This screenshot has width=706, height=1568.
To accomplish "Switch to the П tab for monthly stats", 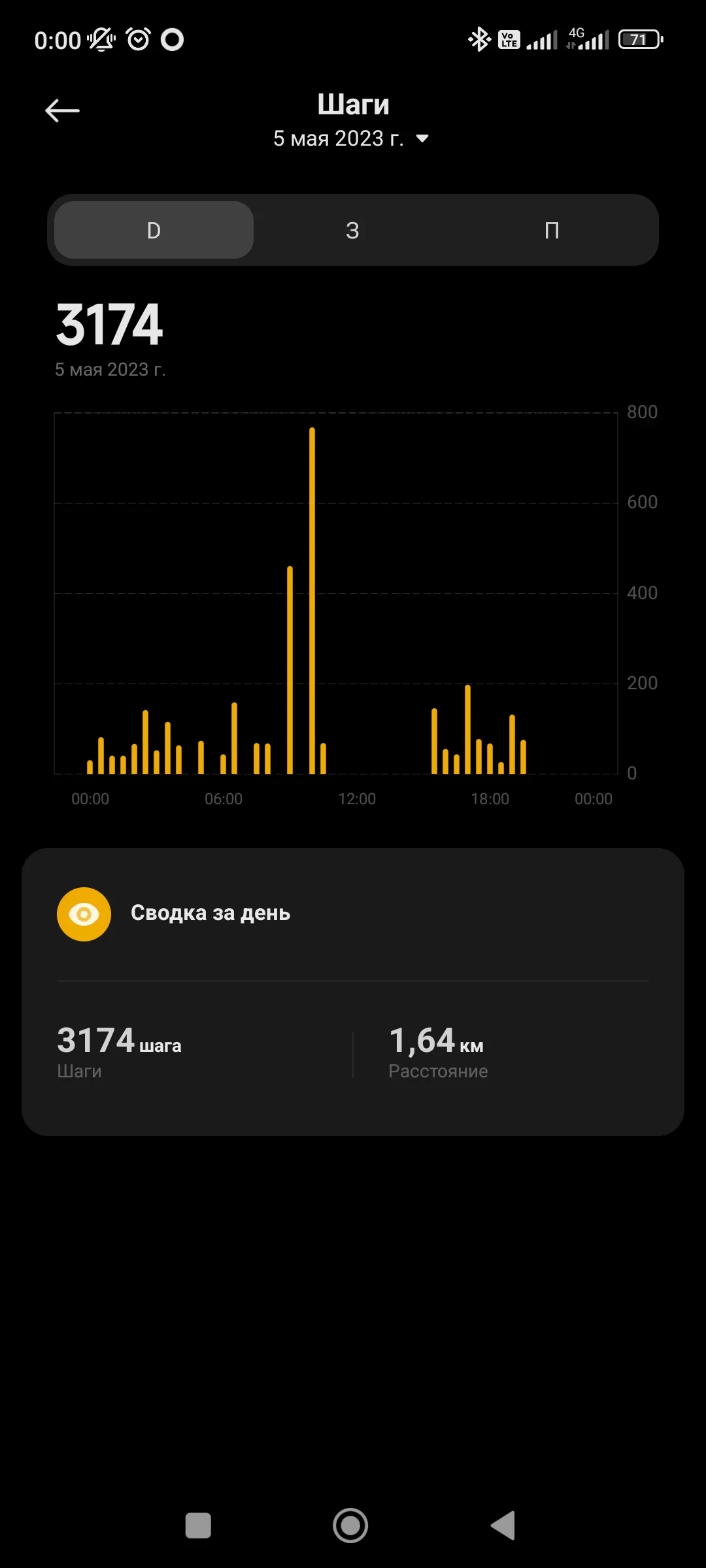I will 552,230.
